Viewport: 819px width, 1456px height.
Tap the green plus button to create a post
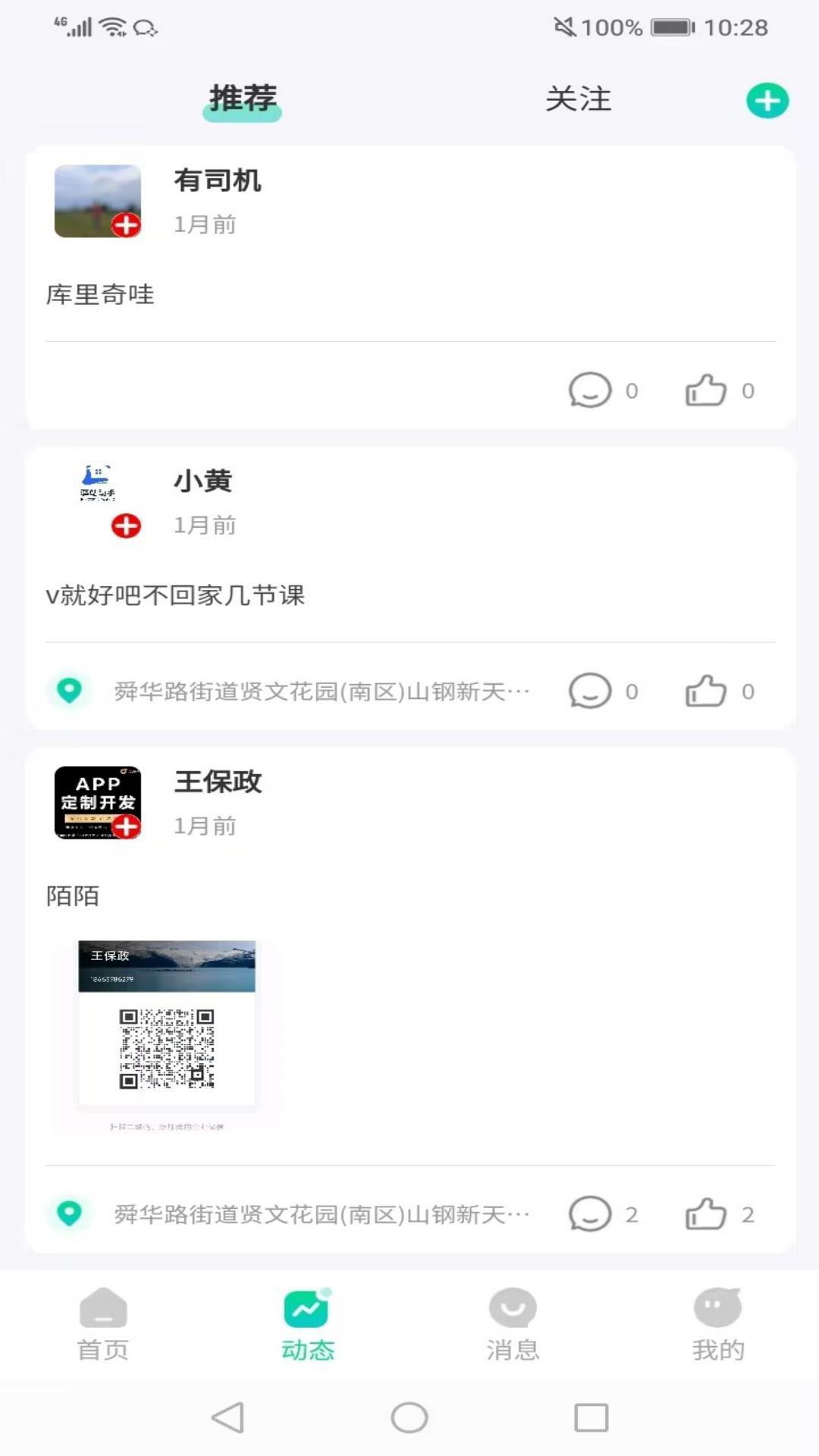point(767,99)
